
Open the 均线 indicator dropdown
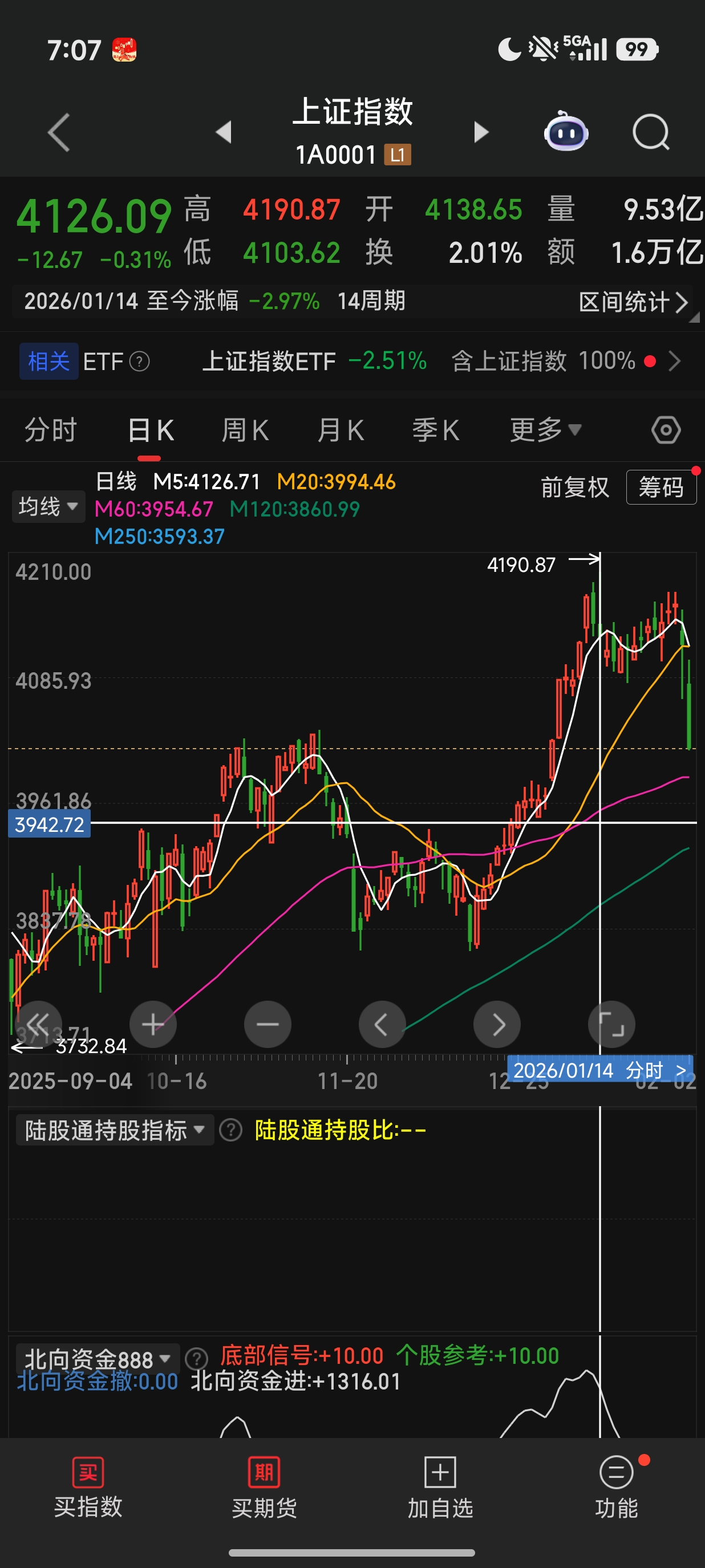(48, 506)
